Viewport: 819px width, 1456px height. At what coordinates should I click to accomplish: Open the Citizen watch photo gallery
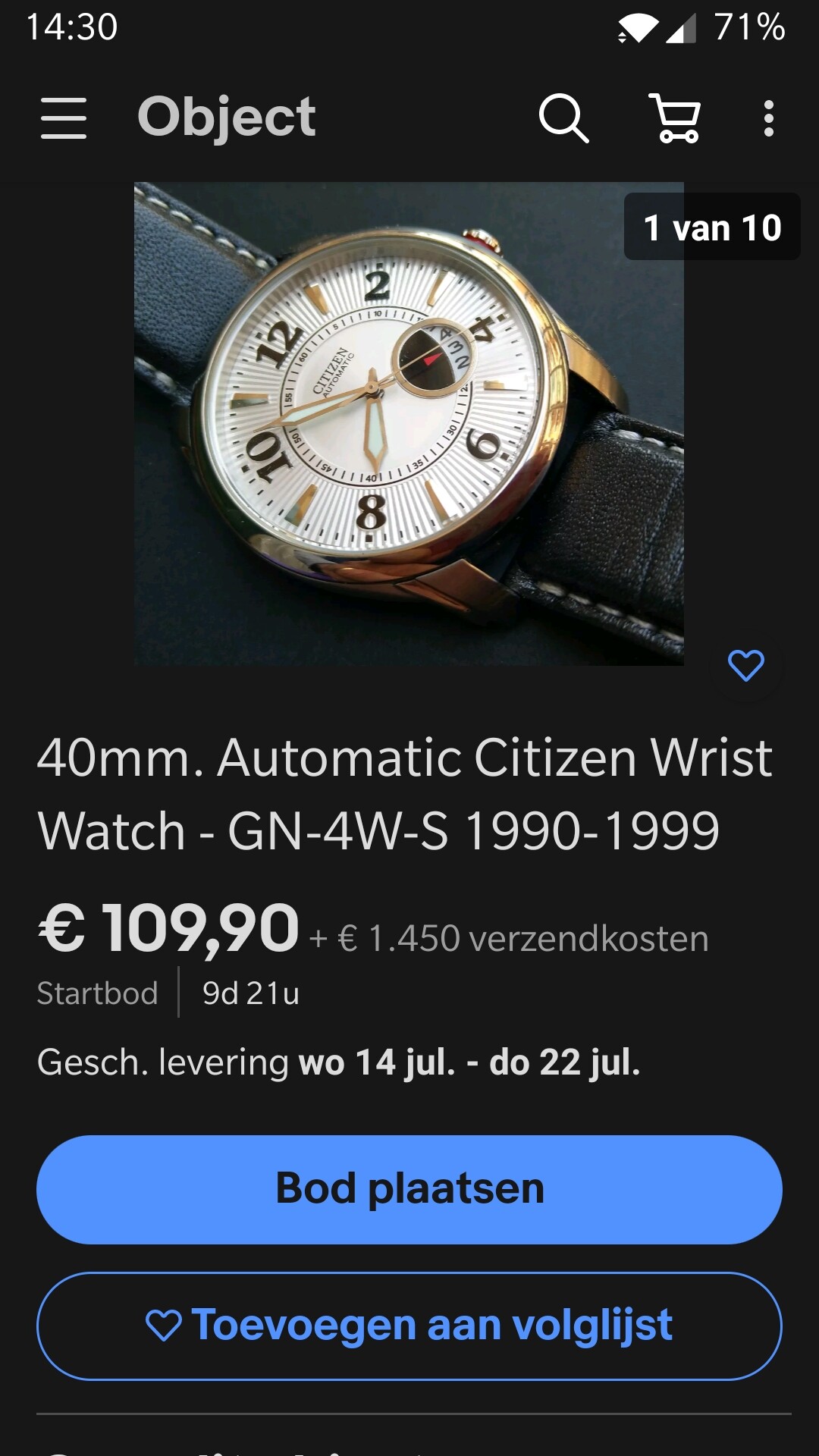409,424
